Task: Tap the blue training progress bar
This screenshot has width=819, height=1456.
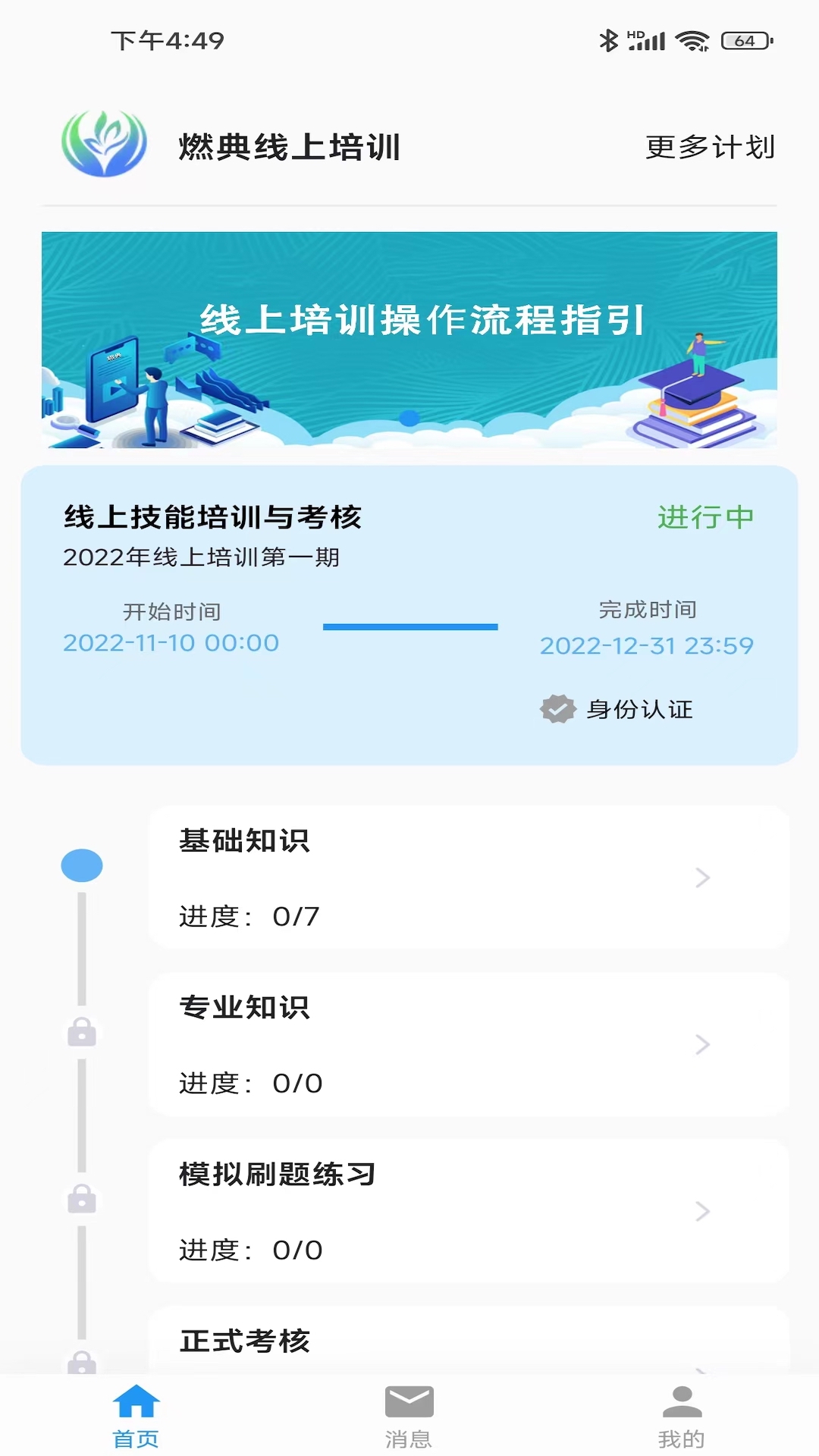Action: coord(409,626)
